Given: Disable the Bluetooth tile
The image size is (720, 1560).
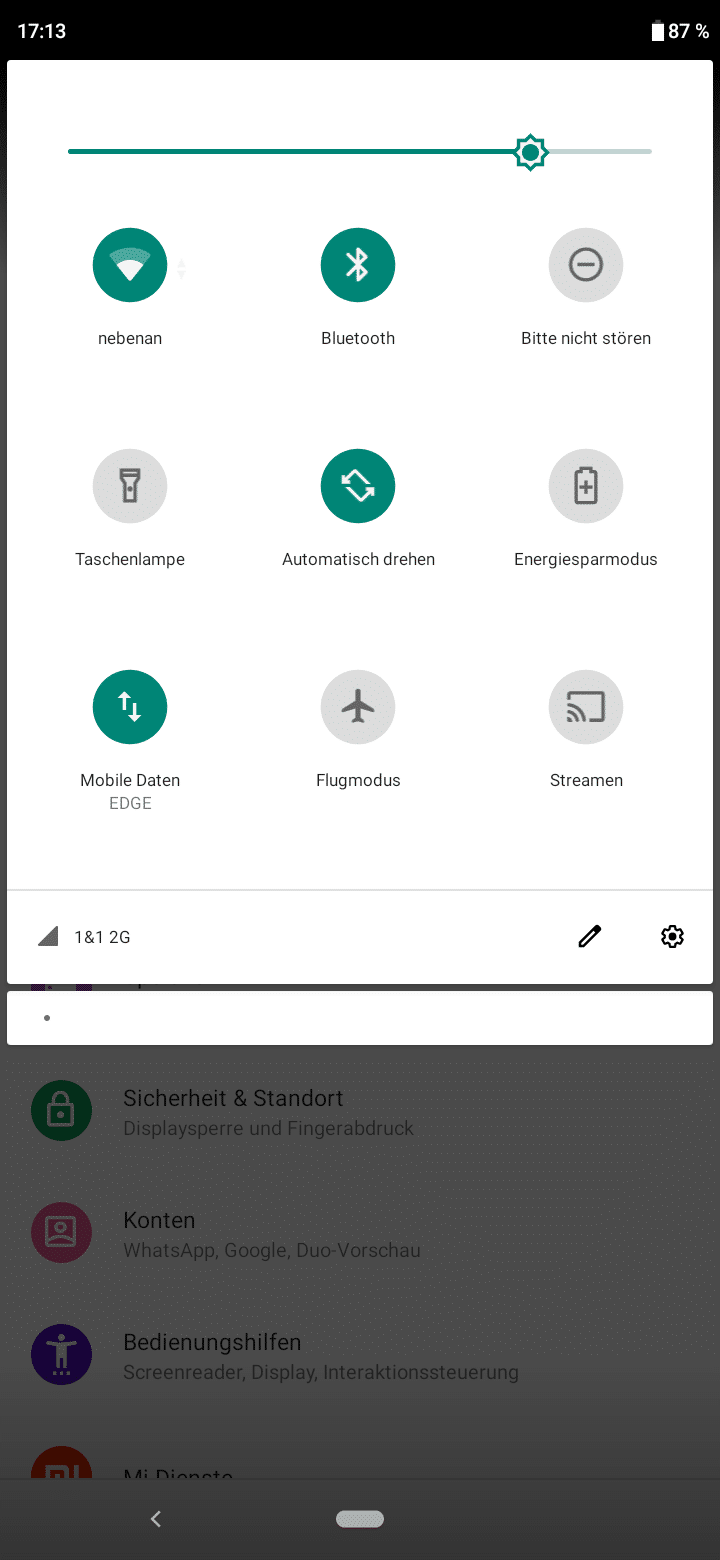Looking at the screenshot, I should (x=358, y=265).
